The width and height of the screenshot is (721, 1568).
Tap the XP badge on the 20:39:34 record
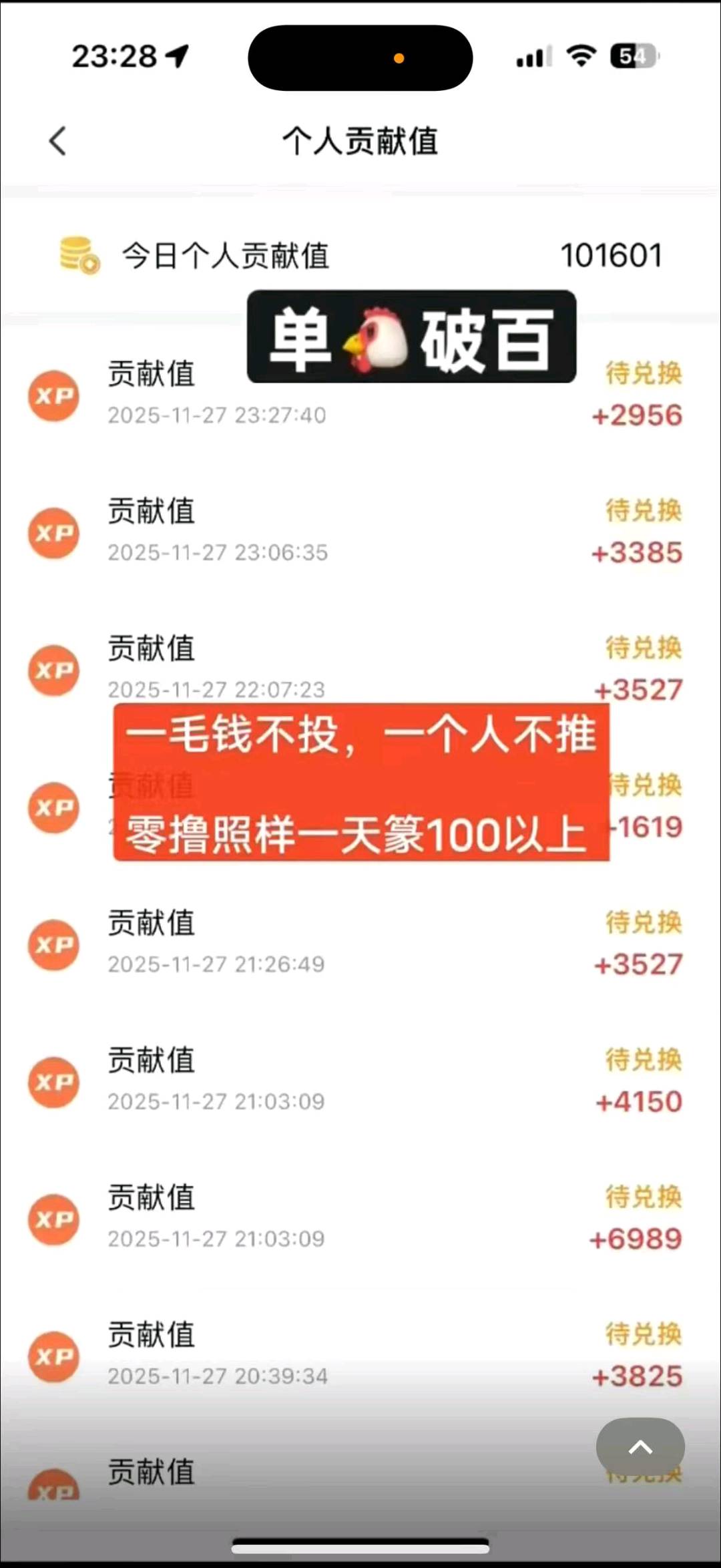[x=54, y=1357]
